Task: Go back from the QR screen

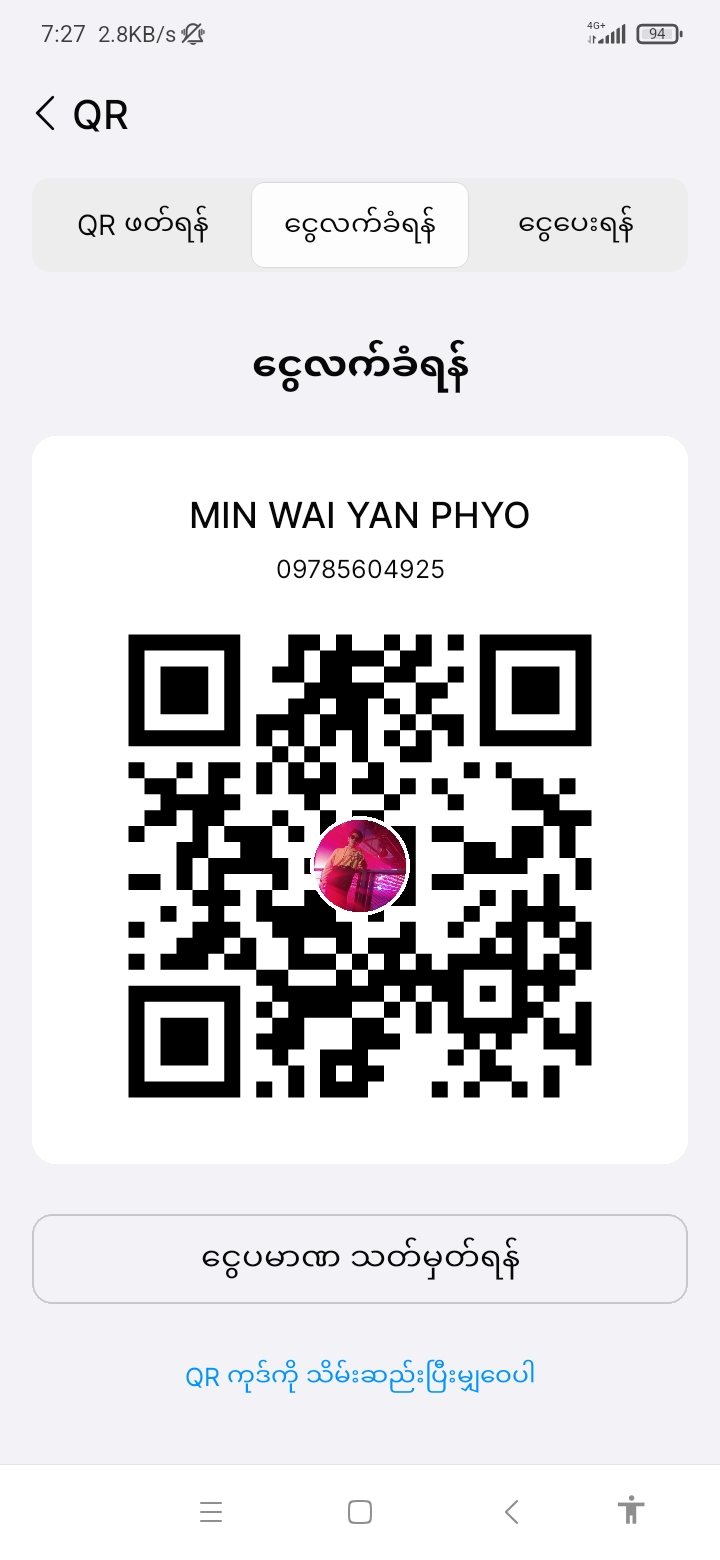Action: (46, 114)
